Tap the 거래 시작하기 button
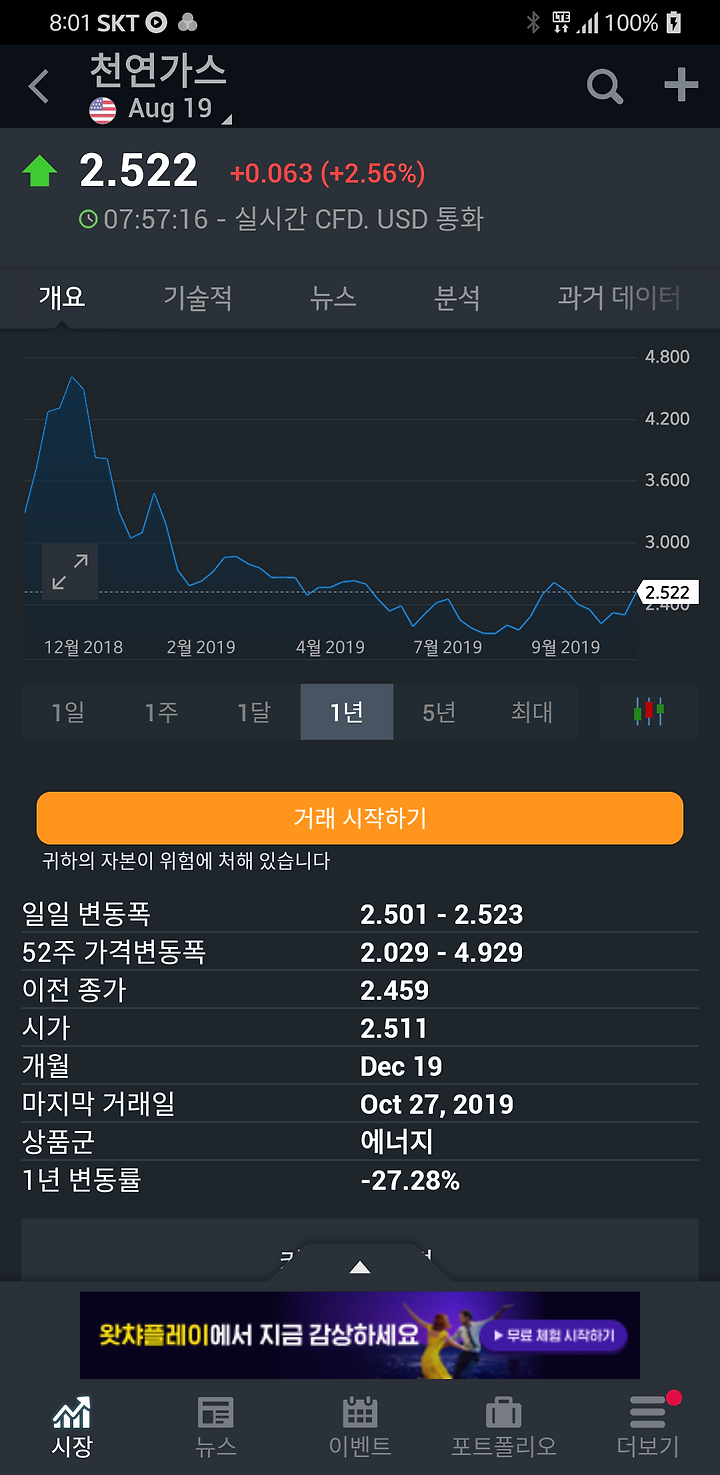 360,818
